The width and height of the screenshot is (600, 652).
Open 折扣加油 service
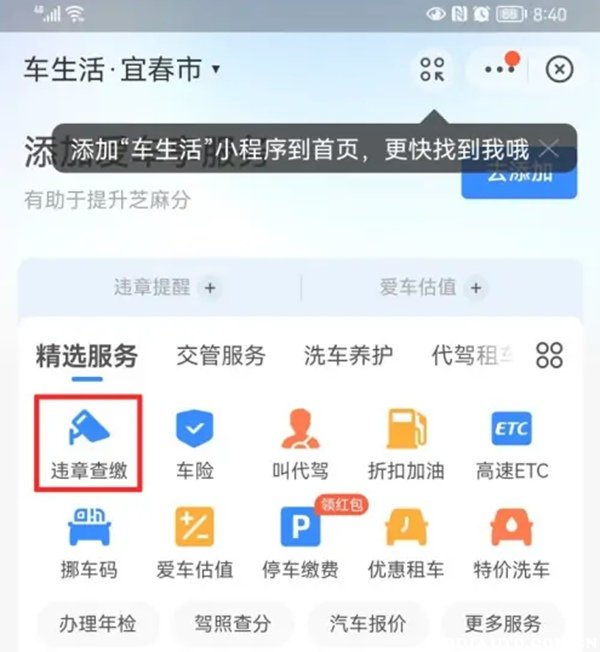tap(406, 442)
